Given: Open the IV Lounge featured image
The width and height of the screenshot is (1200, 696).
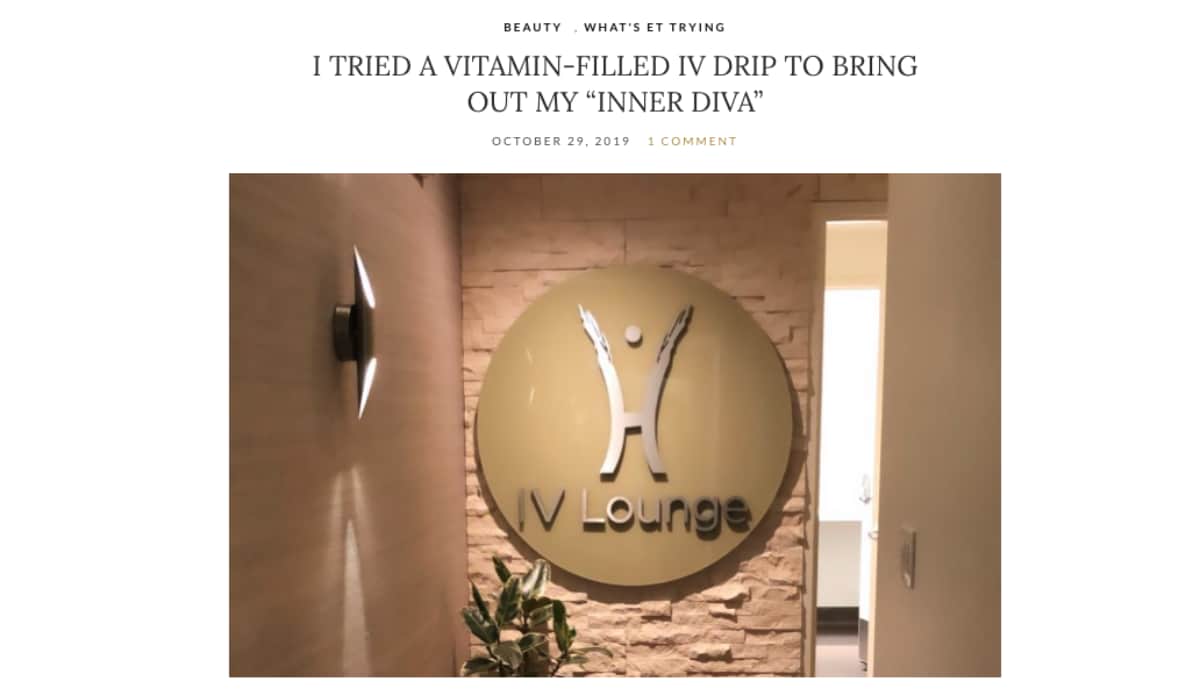Looking at the screenshot, I should (x=614, y=425).
